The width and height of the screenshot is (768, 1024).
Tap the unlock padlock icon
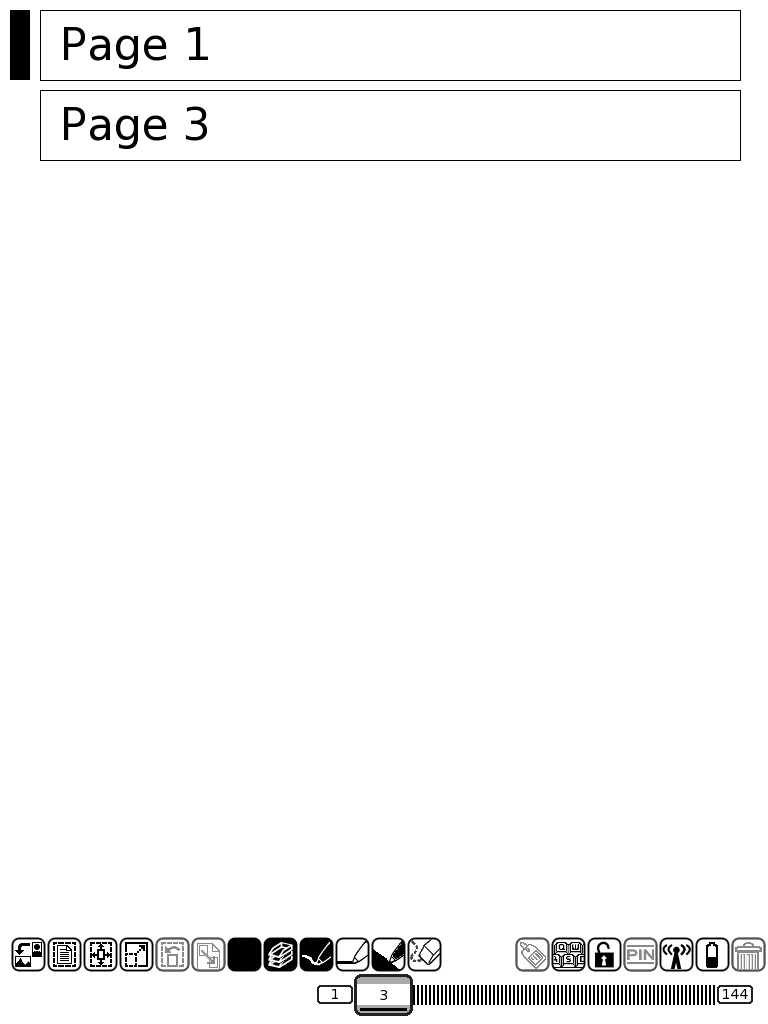point(604,955)
